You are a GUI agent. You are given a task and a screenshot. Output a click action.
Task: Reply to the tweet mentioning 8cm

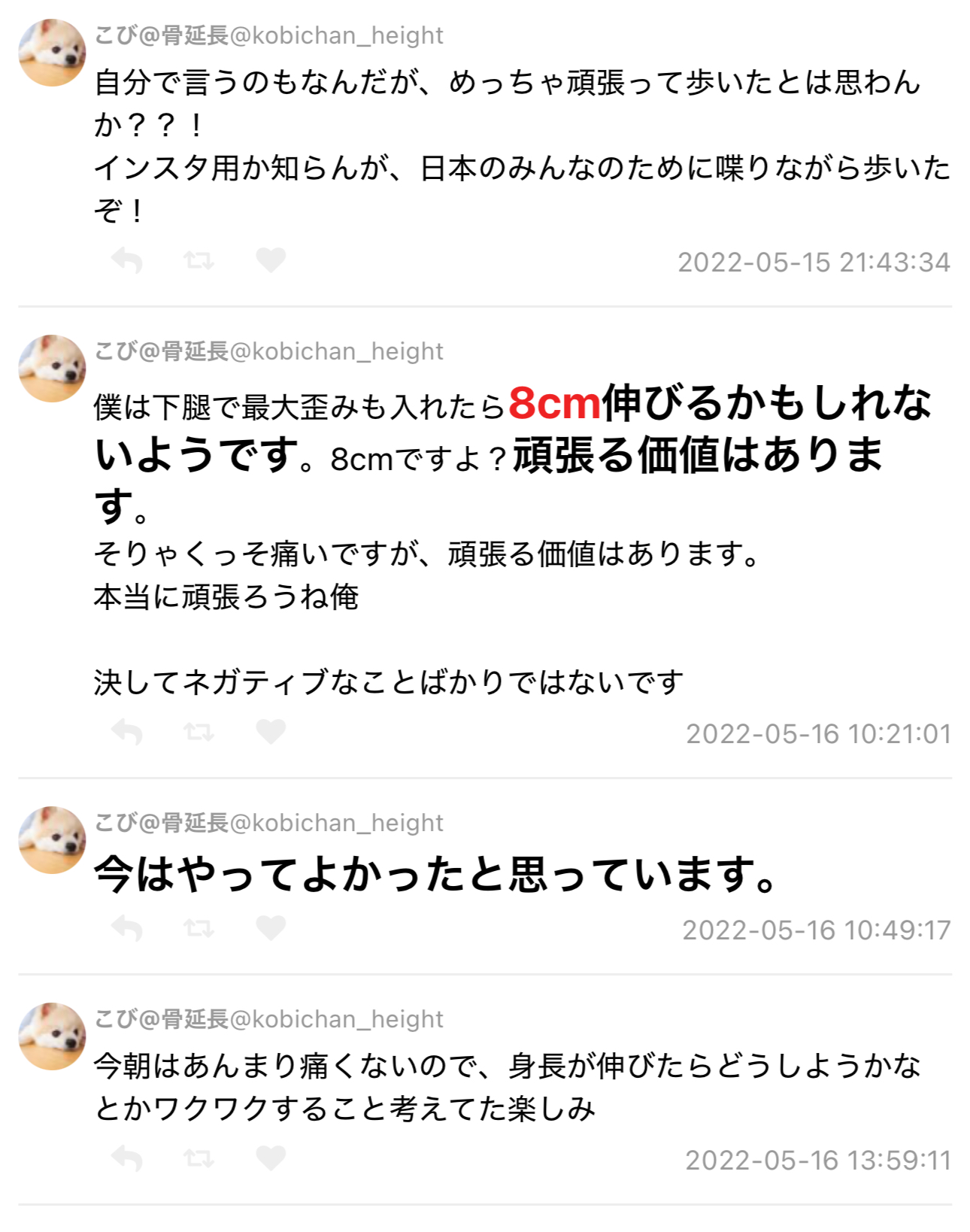tap(126, 732)
